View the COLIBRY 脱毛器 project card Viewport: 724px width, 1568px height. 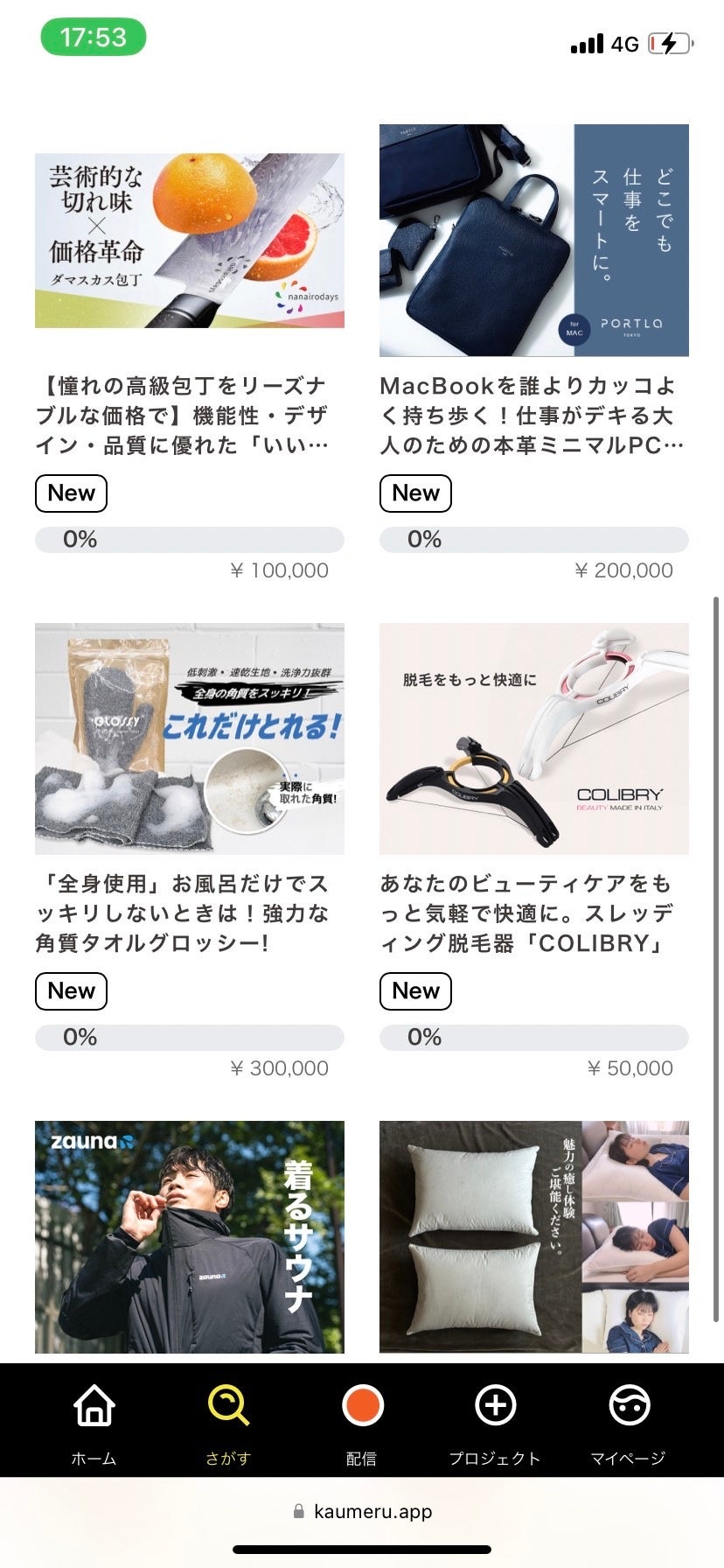pos(533,738)
